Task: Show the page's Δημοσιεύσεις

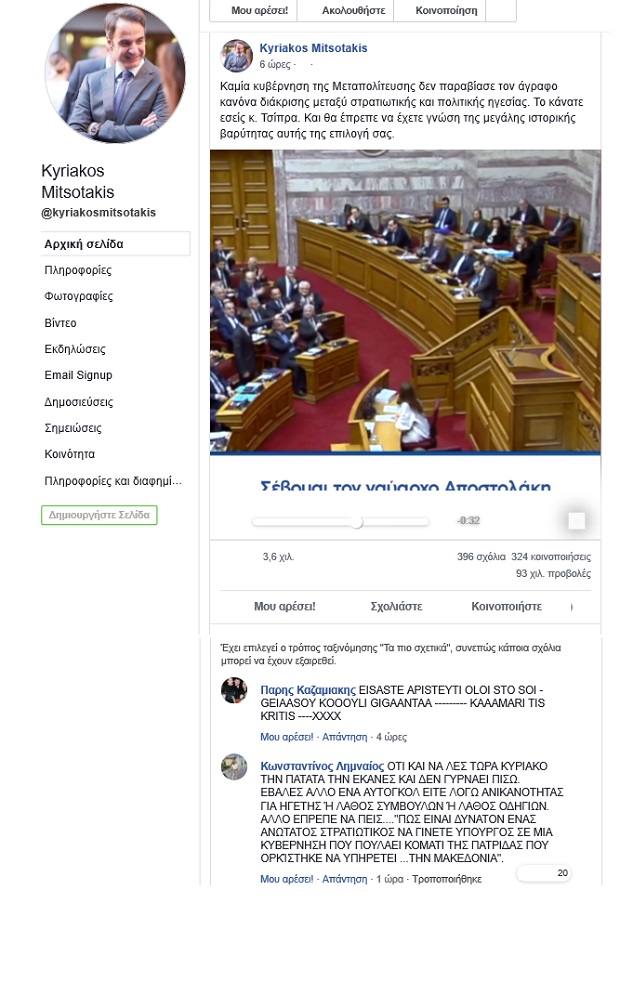Action: click(78, 402)
